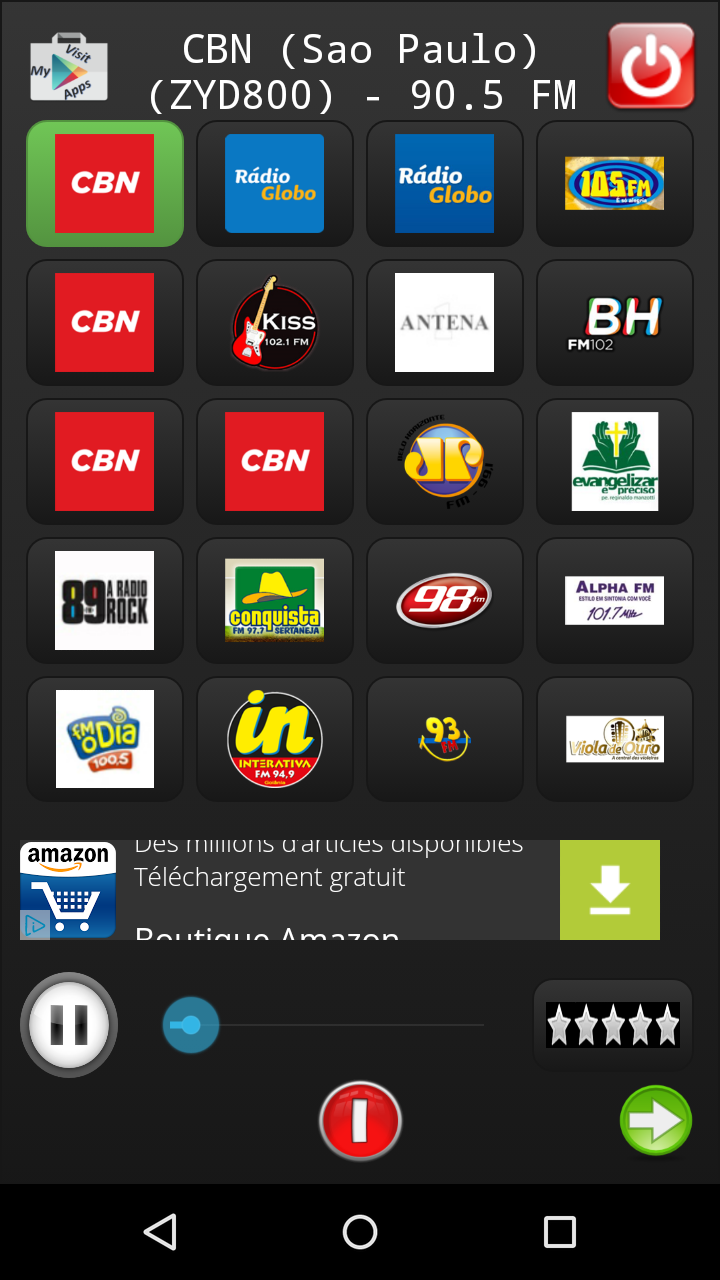
Task: Select Viola de Ouro station
Action: coord(615,739)
